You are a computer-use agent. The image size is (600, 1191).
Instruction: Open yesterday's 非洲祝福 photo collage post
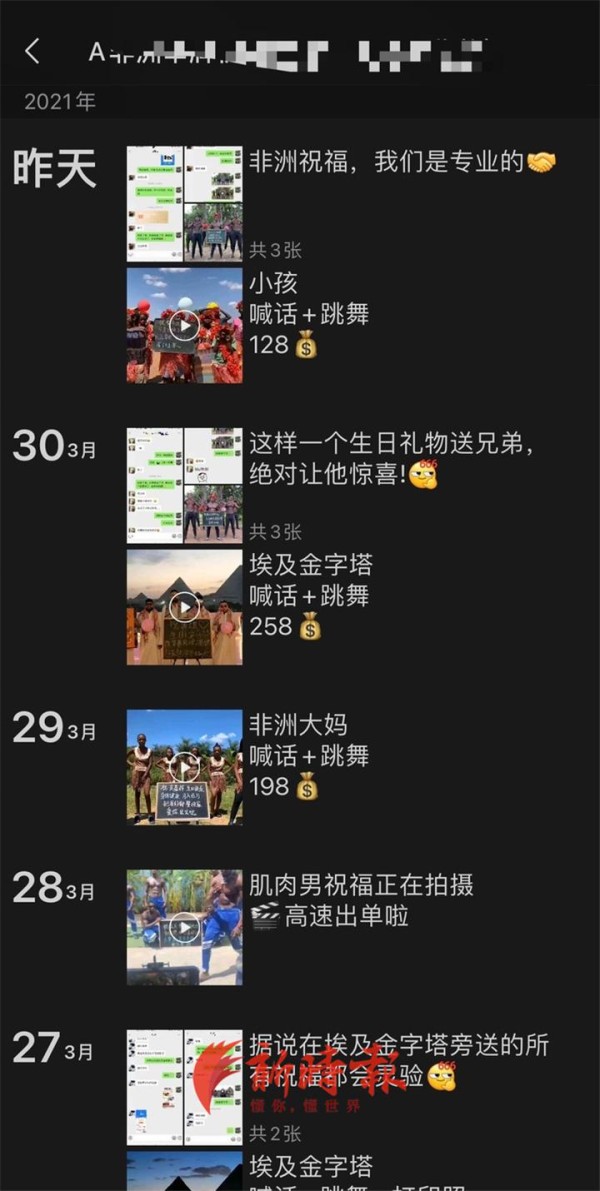[x=185, y=204]
